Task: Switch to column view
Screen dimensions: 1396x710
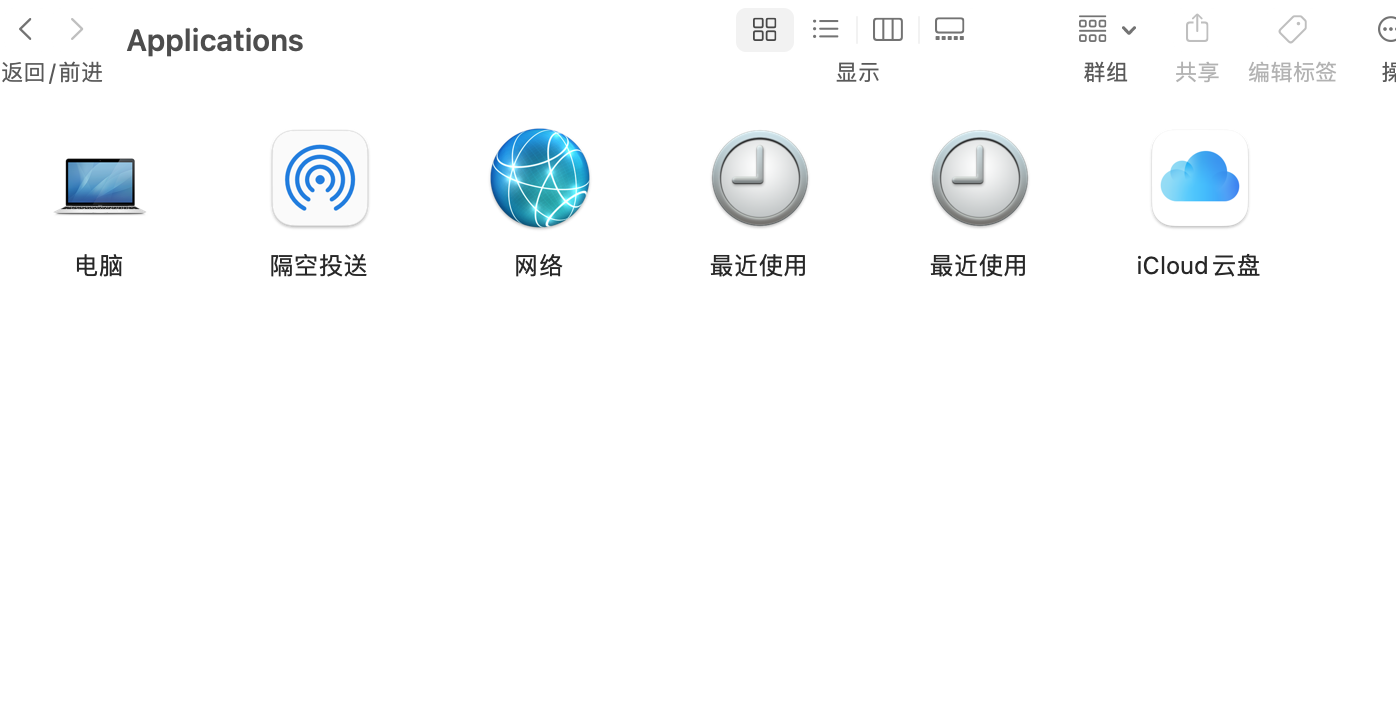Action: 887,30
